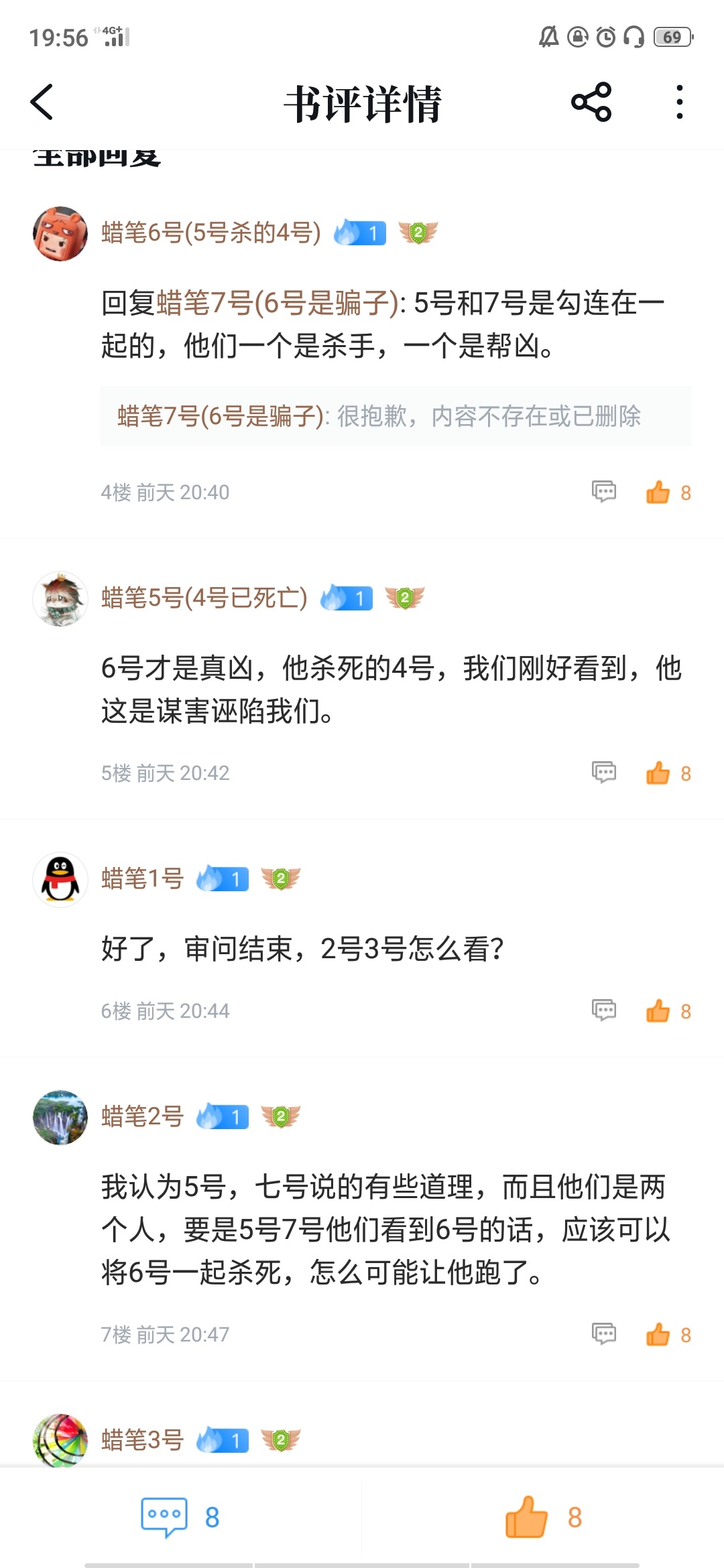Reply to 蜡笔1号's 6楼 comment
The width and height of the screenshot is (724, 1568).
coord(603,1010)
